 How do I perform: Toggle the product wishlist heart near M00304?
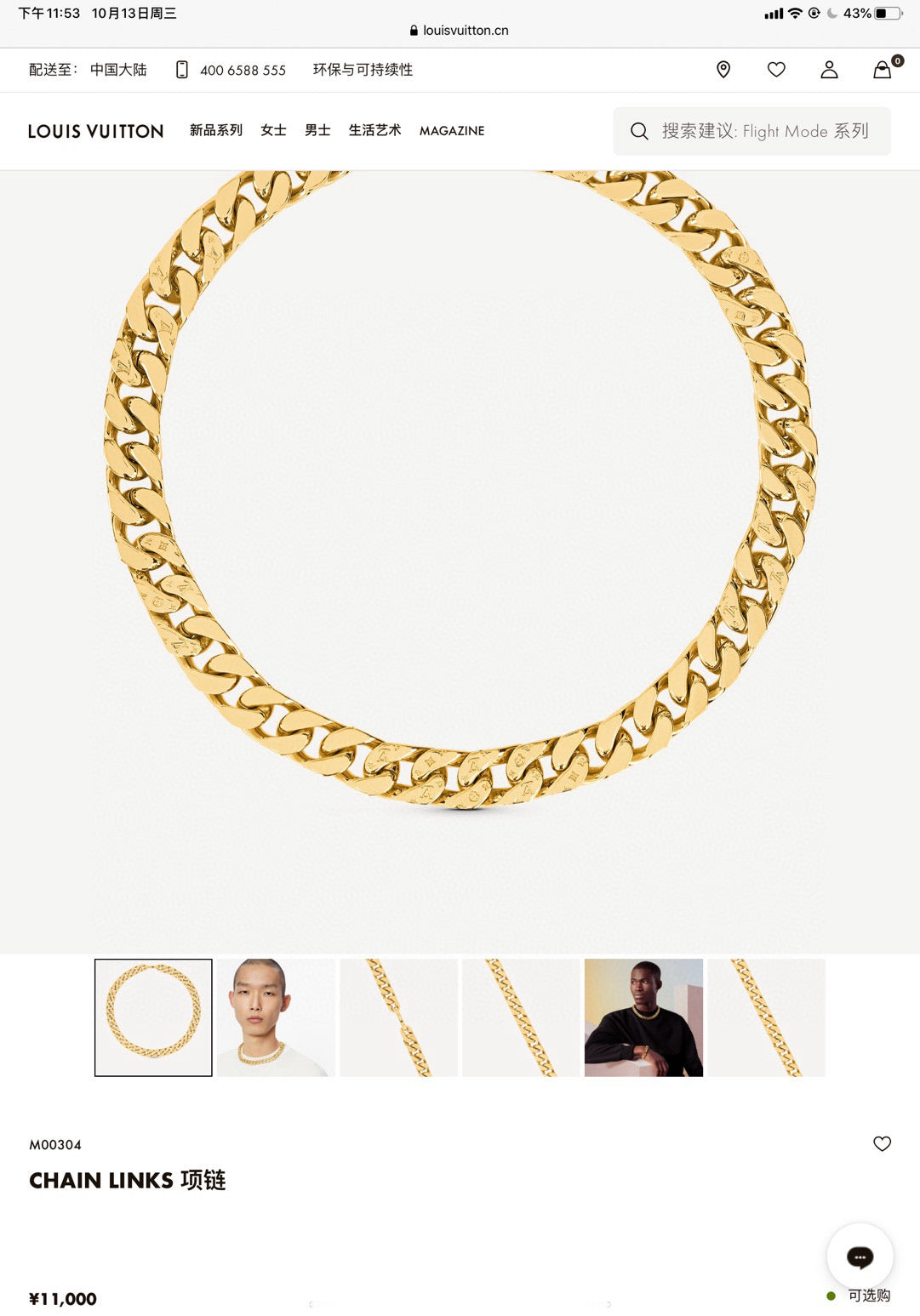click(x=883, y=1143)
